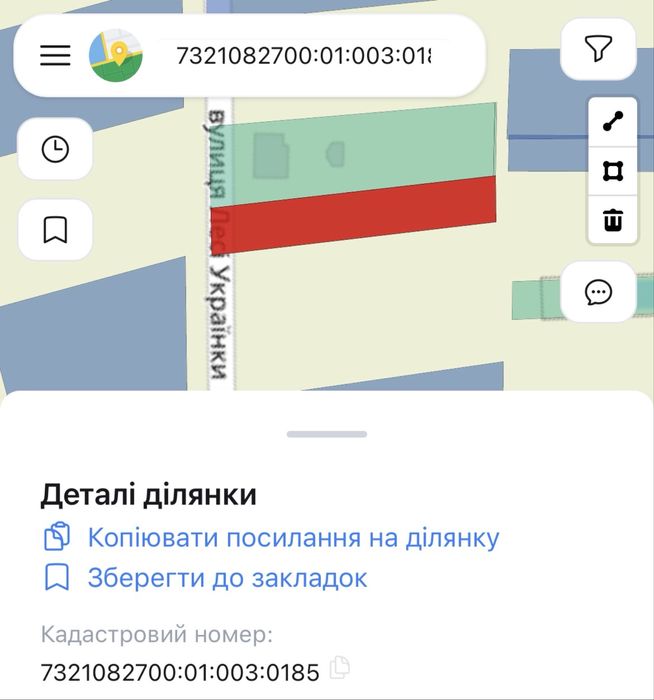Image resolution: width=654 pixels, height=700 pixels.
Task: Delete drawn measurements with trash icon
Action: pos(613,219)
